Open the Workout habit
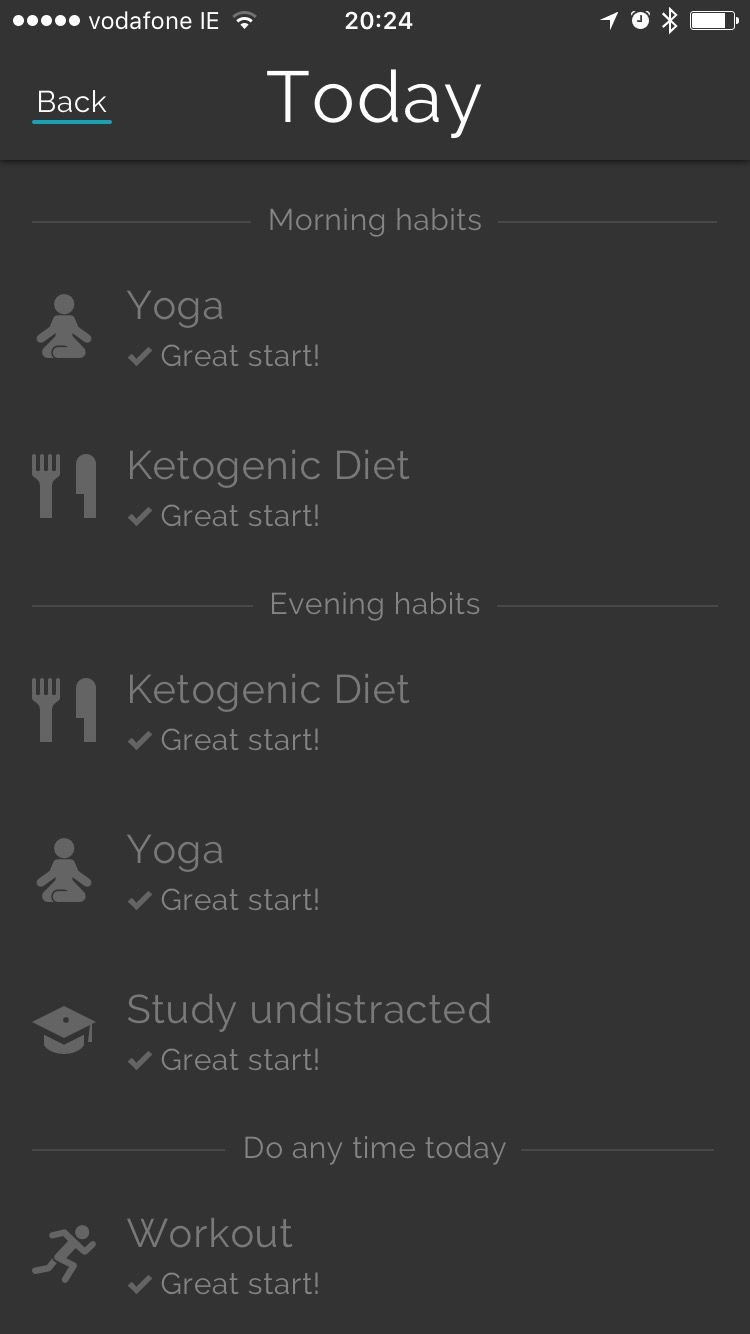750x1334 pixels. (375, 1255)
